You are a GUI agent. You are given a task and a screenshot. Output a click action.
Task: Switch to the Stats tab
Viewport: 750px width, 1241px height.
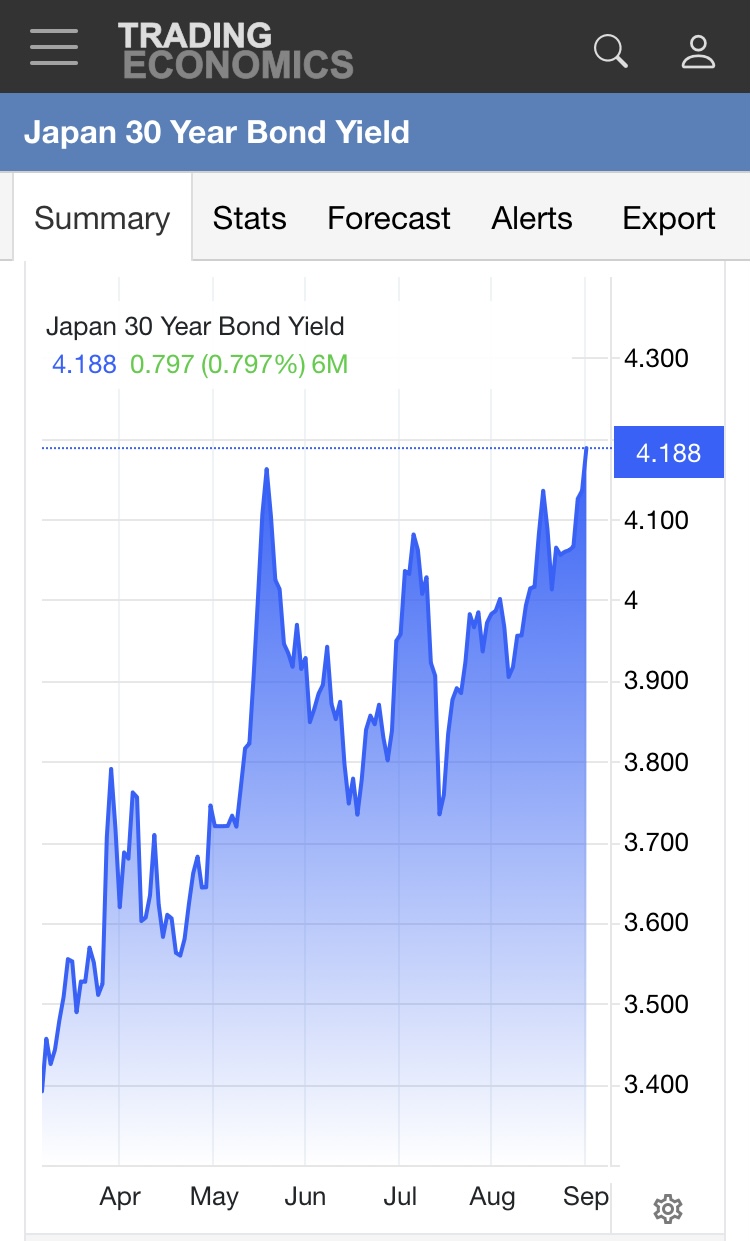(x=250, y=218)
